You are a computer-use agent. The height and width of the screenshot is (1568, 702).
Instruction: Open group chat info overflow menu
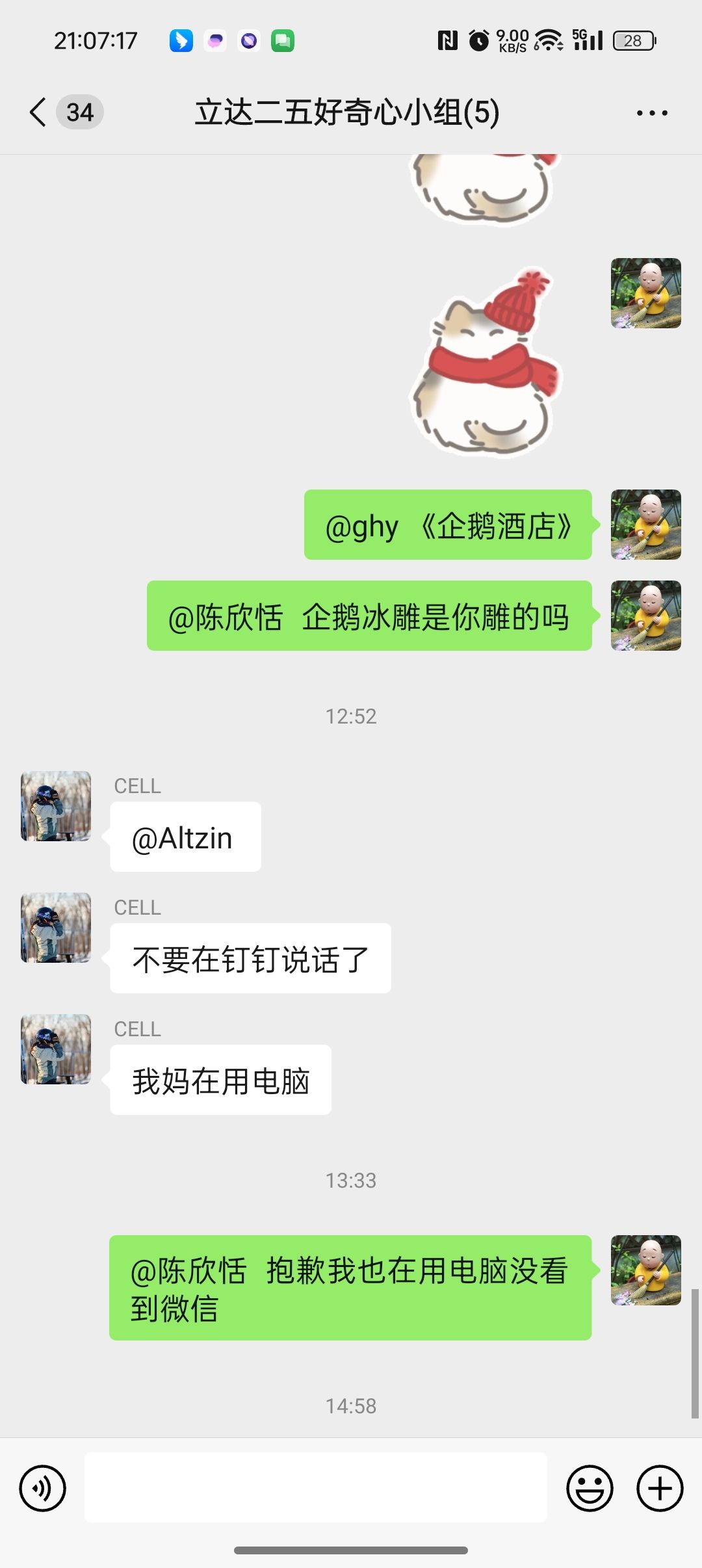tap(651, 113)
